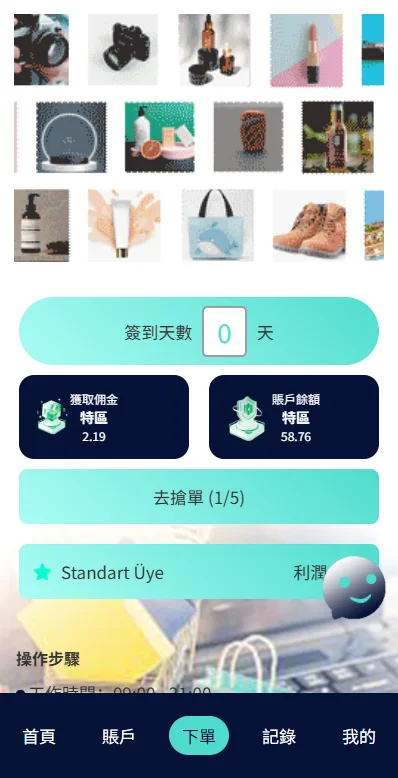Open the smiley chat support bubble
Viewport: 398px width, 778px height.
353,588
